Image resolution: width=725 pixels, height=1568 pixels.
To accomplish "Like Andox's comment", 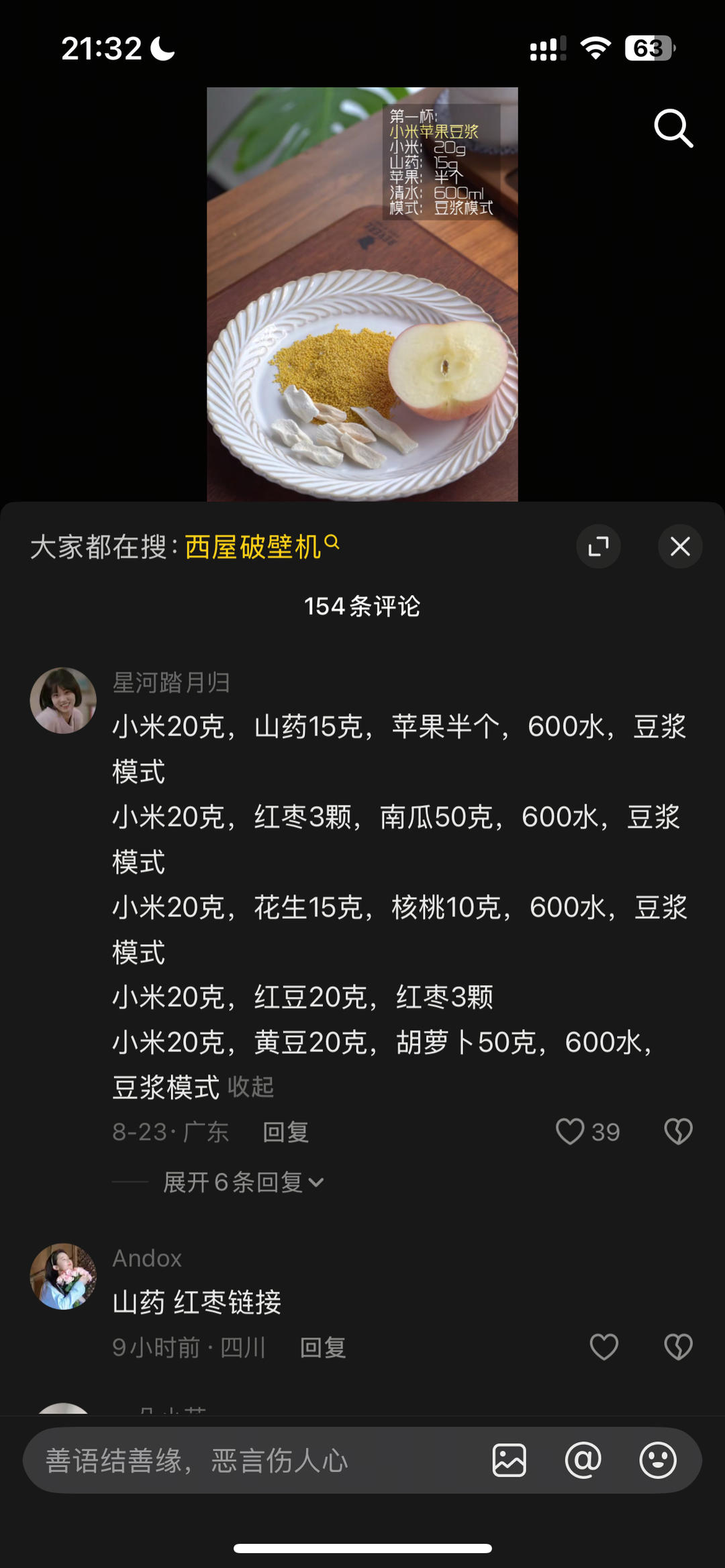I will click(603, 1347).
